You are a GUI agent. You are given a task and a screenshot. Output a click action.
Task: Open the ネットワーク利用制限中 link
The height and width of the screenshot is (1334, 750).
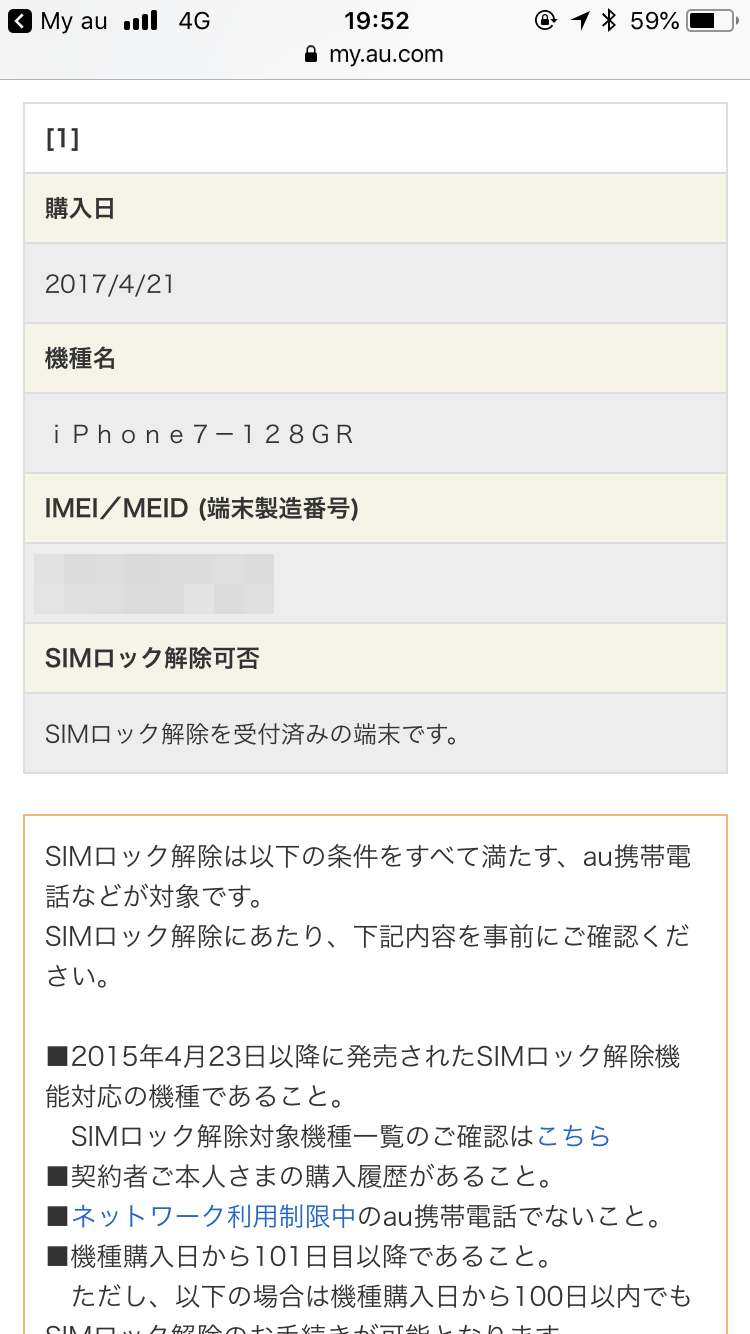point(213,1216)
